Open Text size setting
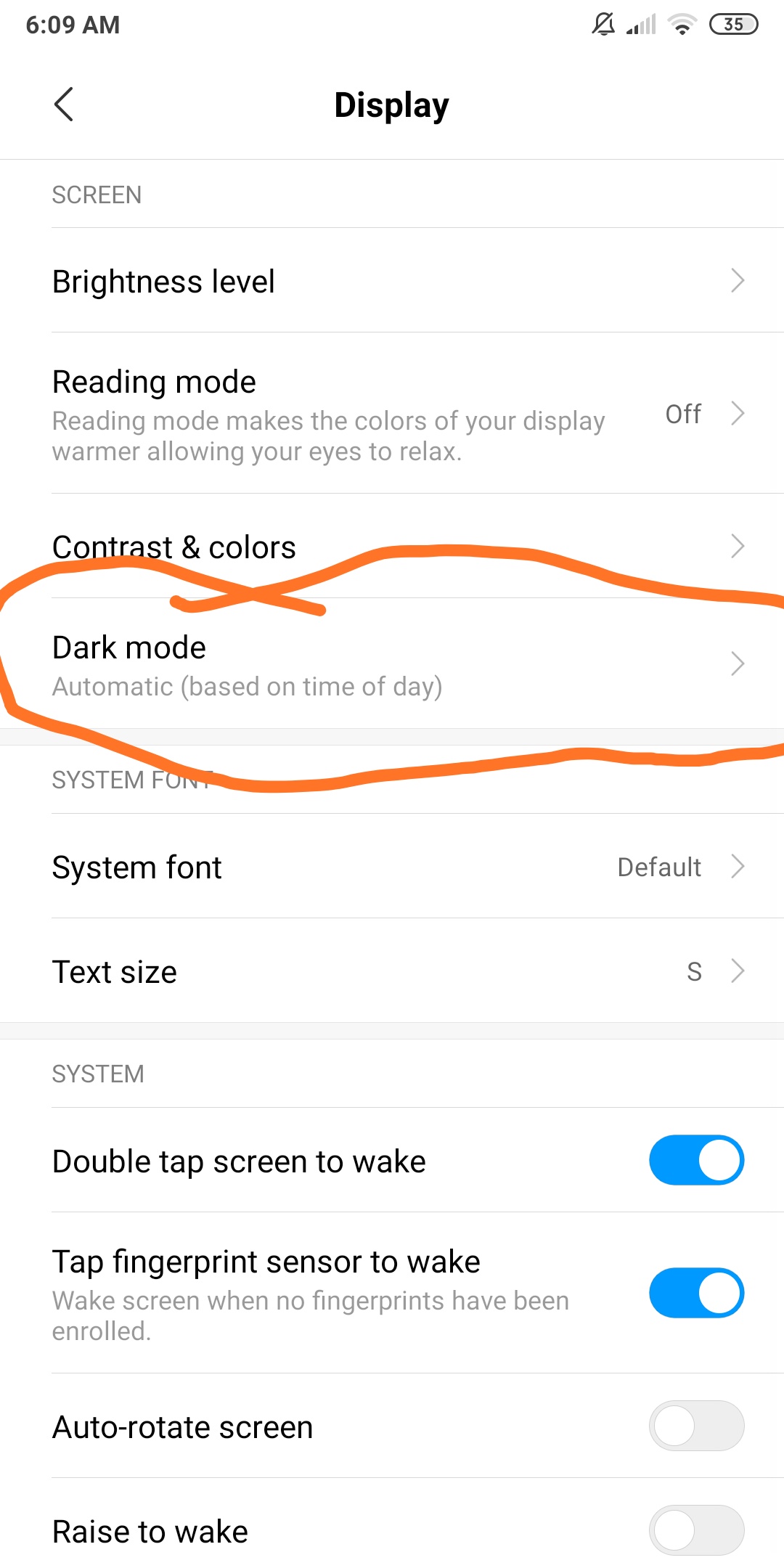 [392, 971]
